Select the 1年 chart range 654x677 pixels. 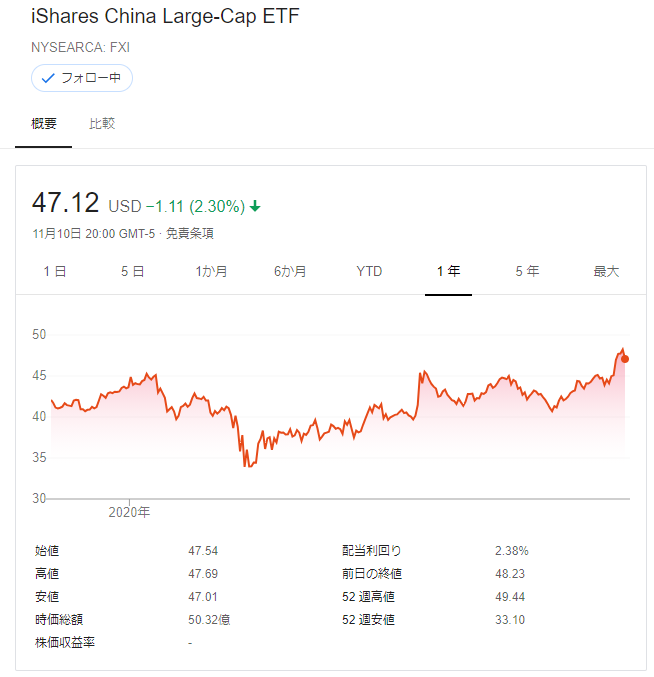448,271
